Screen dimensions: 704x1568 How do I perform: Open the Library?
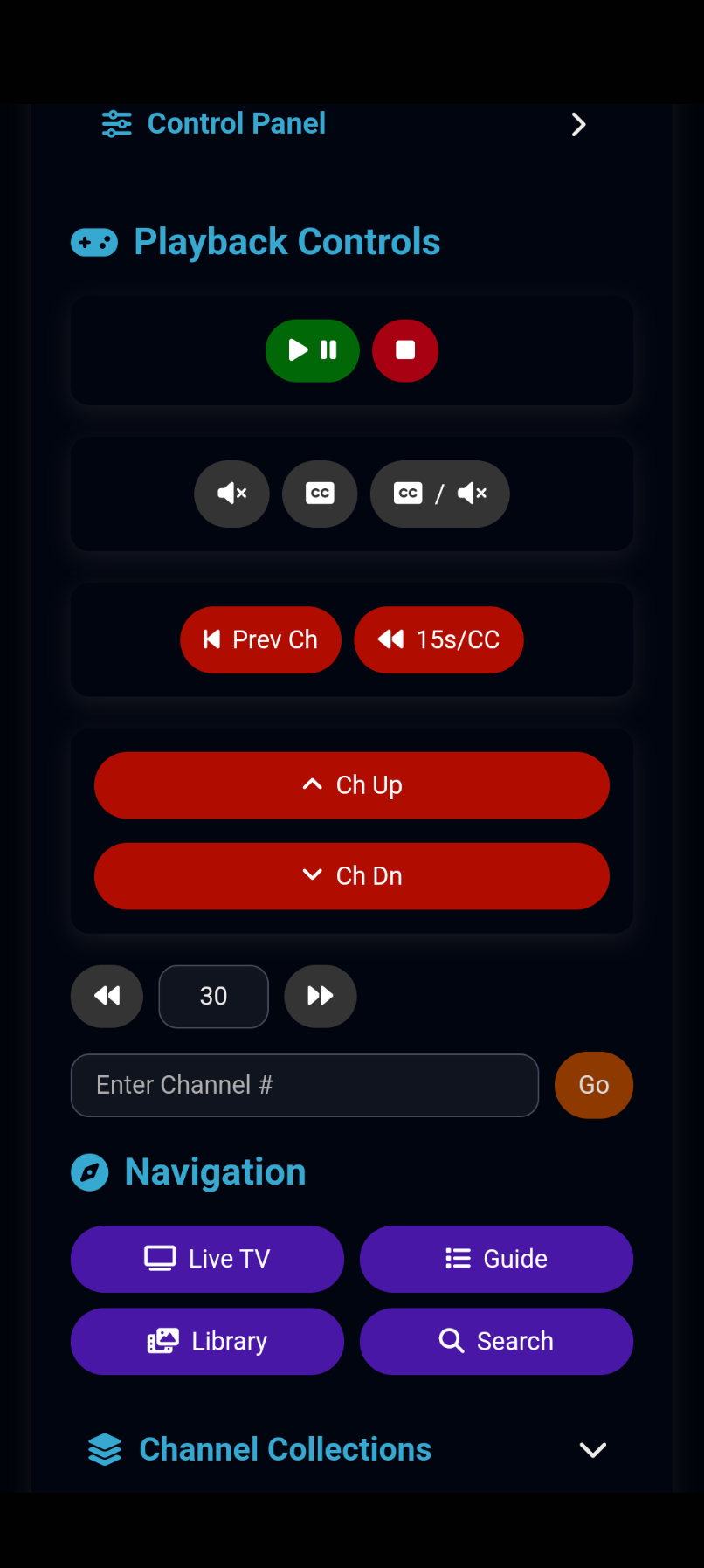(x=207, y=1341)
